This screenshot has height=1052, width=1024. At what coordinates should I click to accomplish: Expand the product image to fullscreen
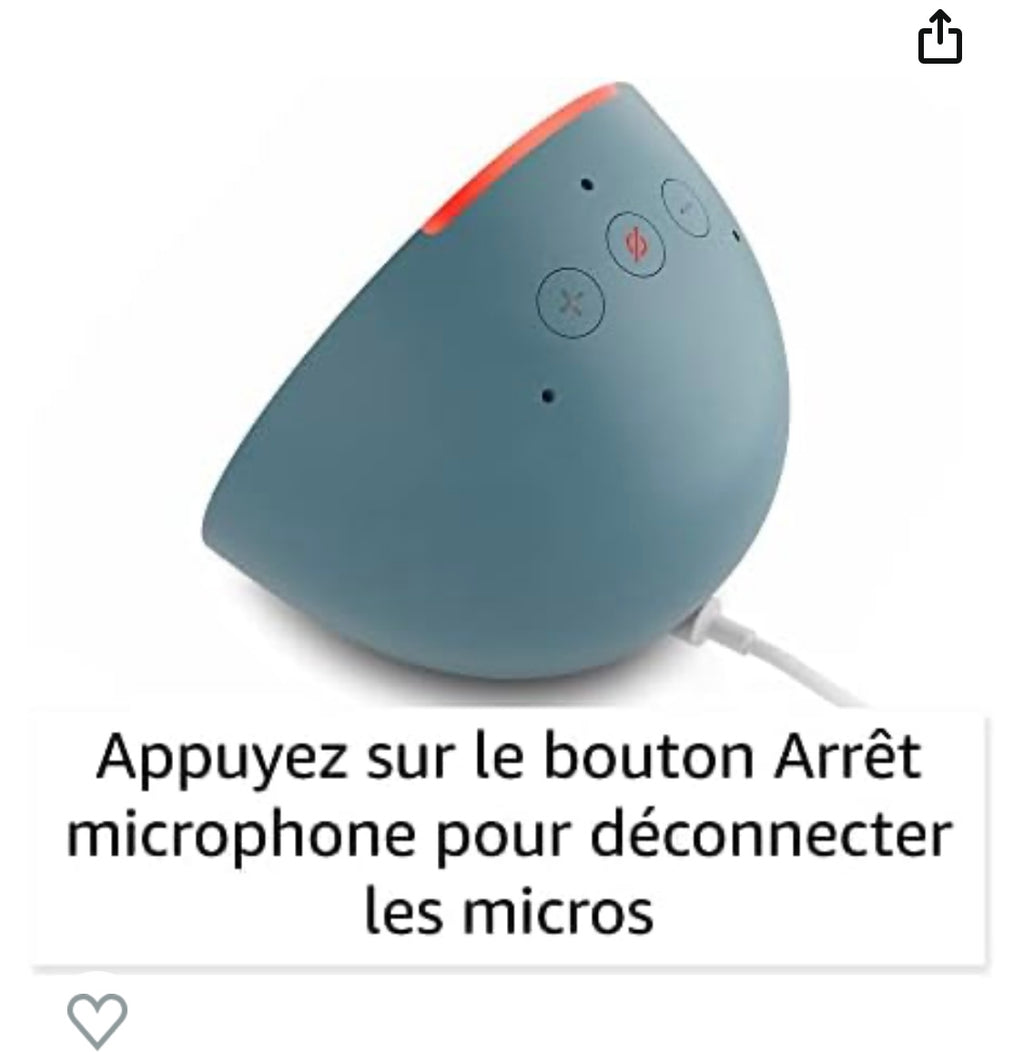click(500, 400)
